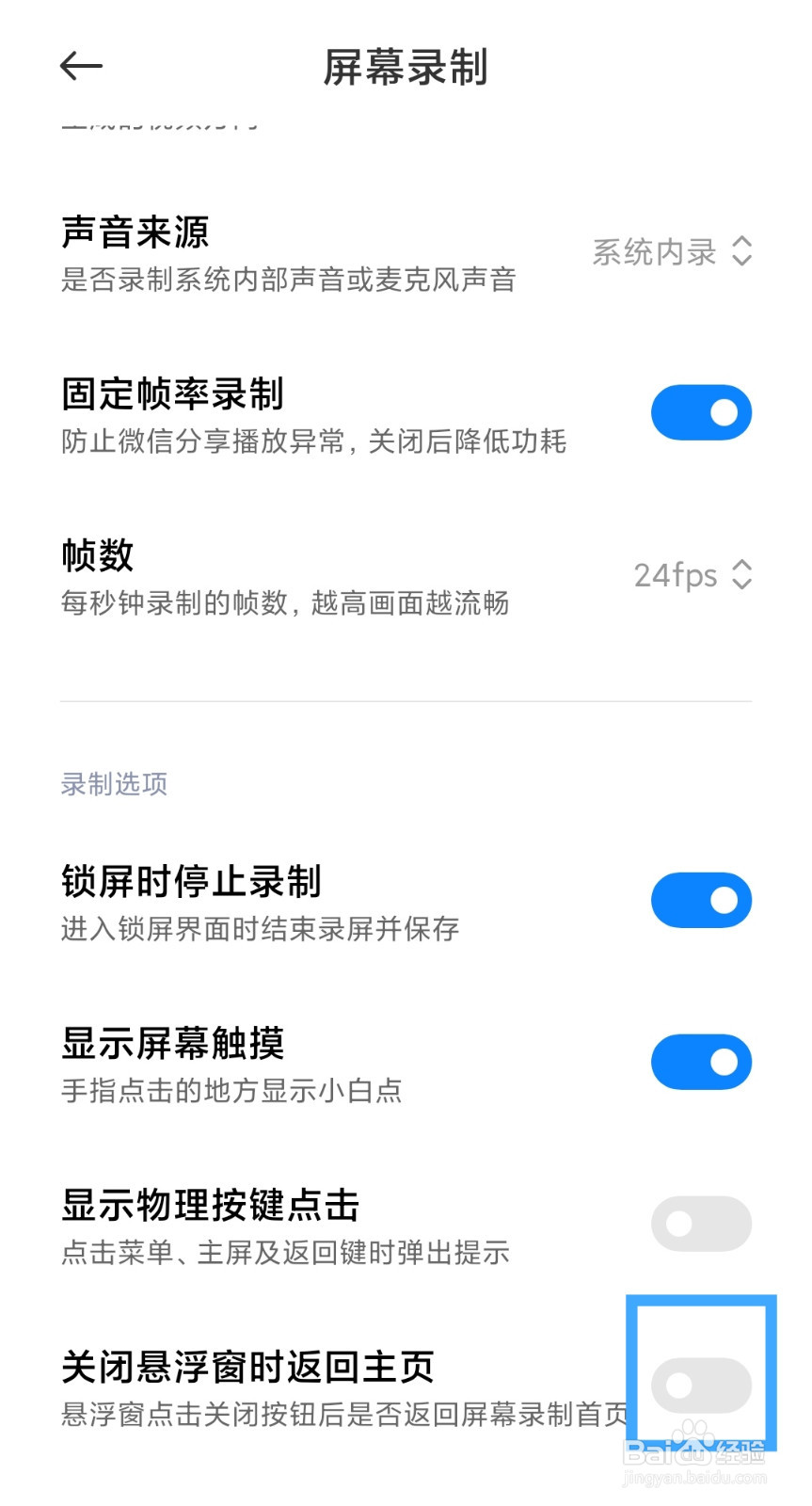Expand the chevron next to 24fps
812x1506 pixels.
742,575
